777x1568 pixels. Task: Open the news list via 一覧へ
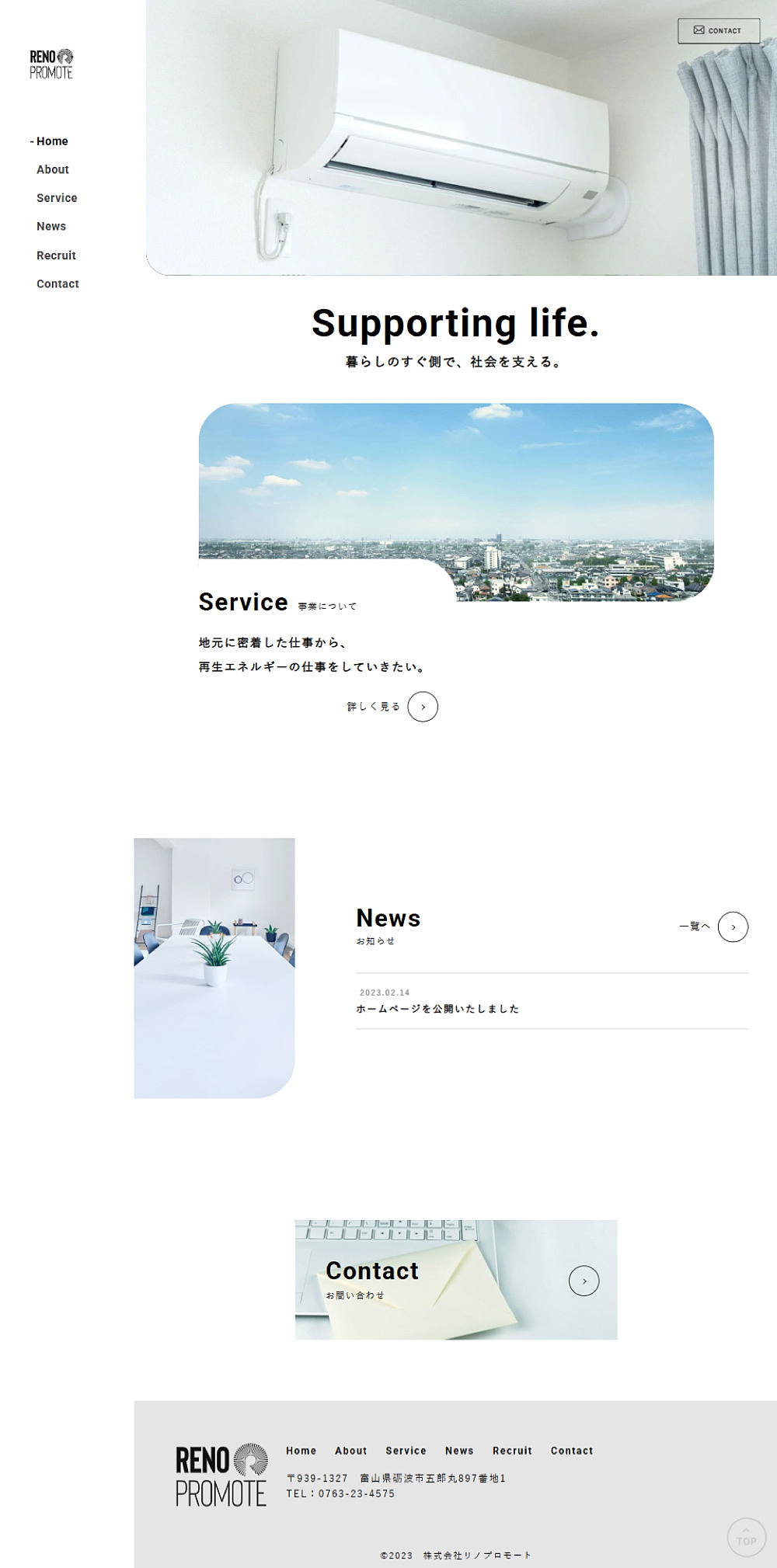pos(732,927)
